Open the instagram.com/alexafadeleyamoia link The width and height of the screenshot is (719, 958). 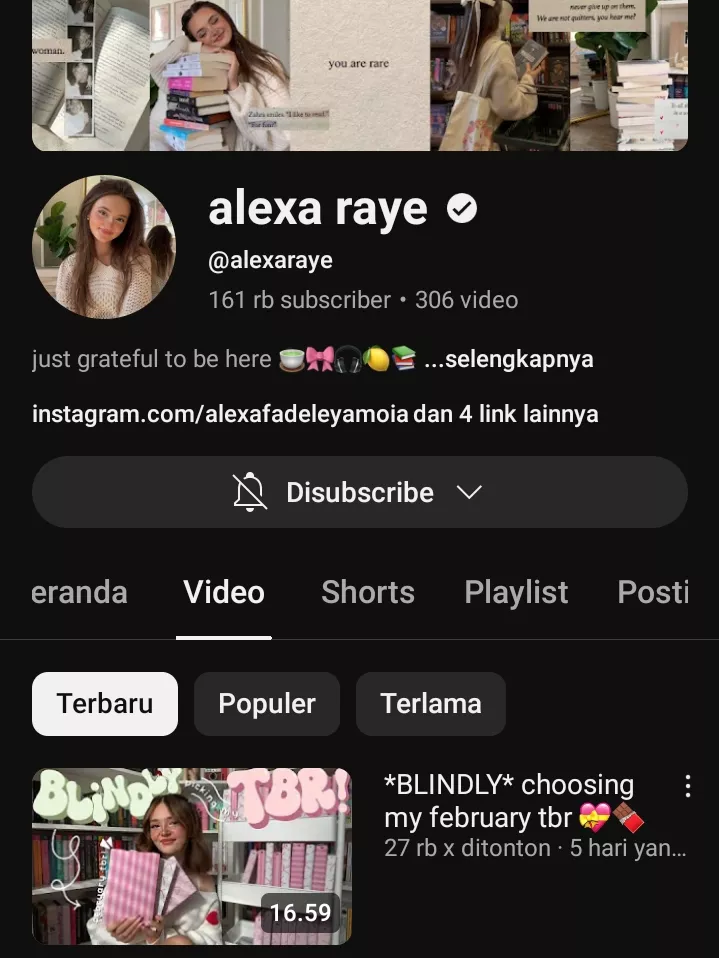[220, 413]
